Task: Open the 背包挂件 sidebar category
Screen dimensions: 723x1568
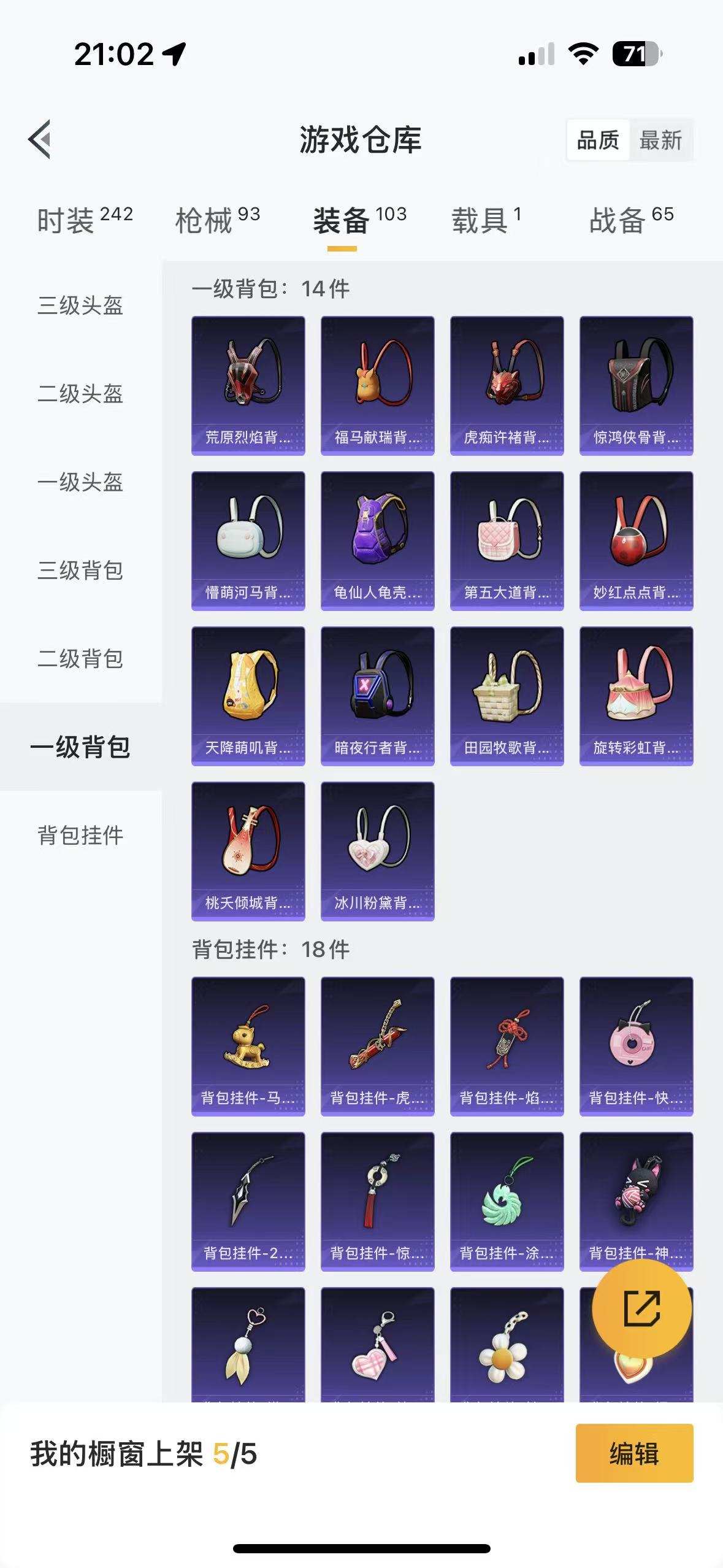Action: (81, 834)
